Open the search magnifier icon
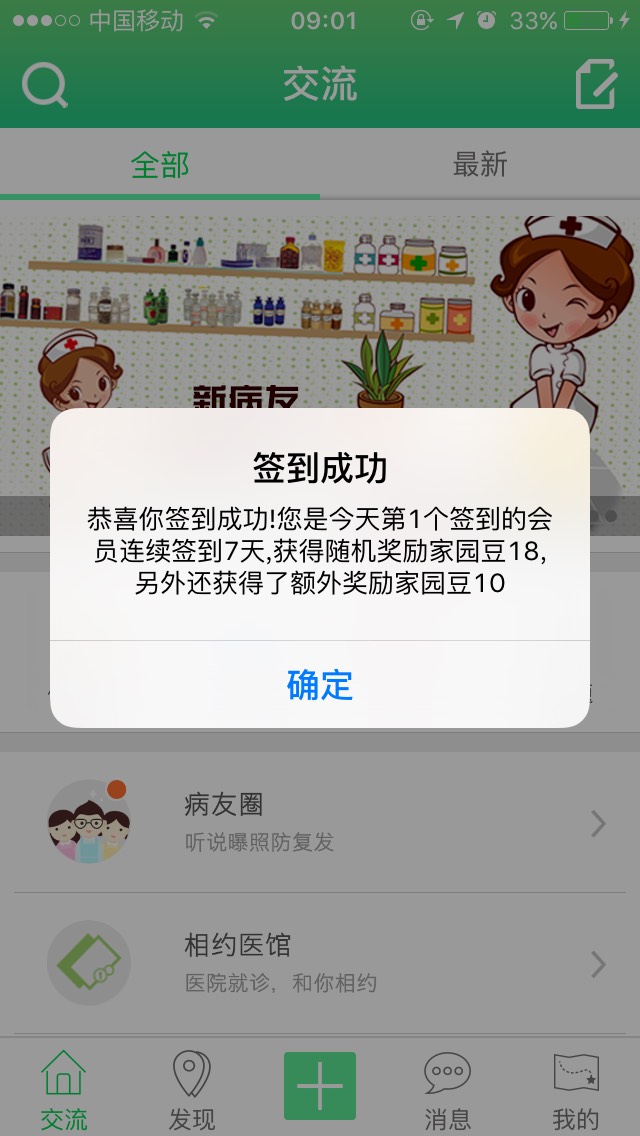640x1136 pixels. 45,85
